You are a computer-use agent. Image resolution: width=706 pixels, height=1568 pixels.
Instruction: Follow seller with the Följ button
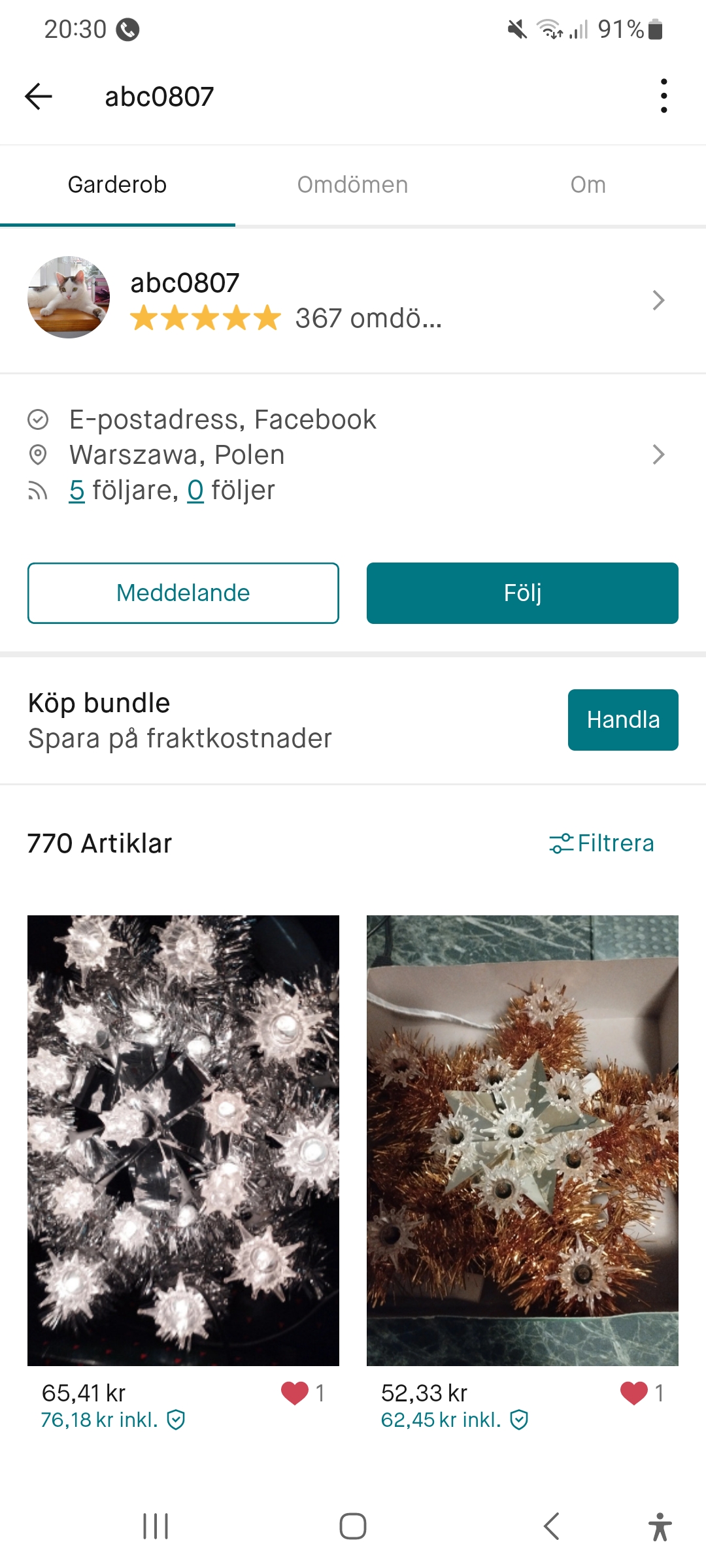click(522, 593)
